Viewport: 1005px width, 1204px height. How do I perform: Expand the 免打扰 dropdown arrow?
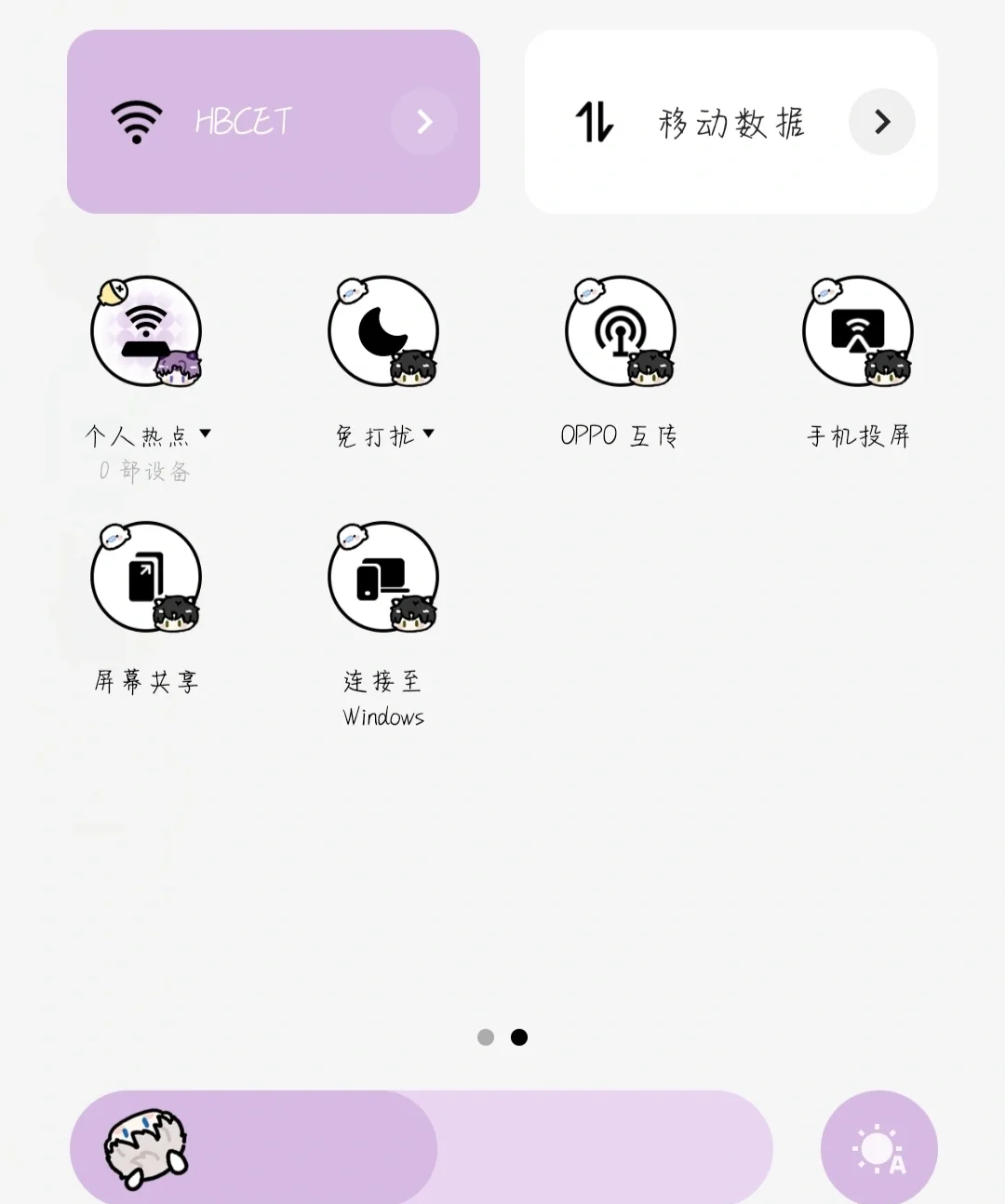coord(429,434)
